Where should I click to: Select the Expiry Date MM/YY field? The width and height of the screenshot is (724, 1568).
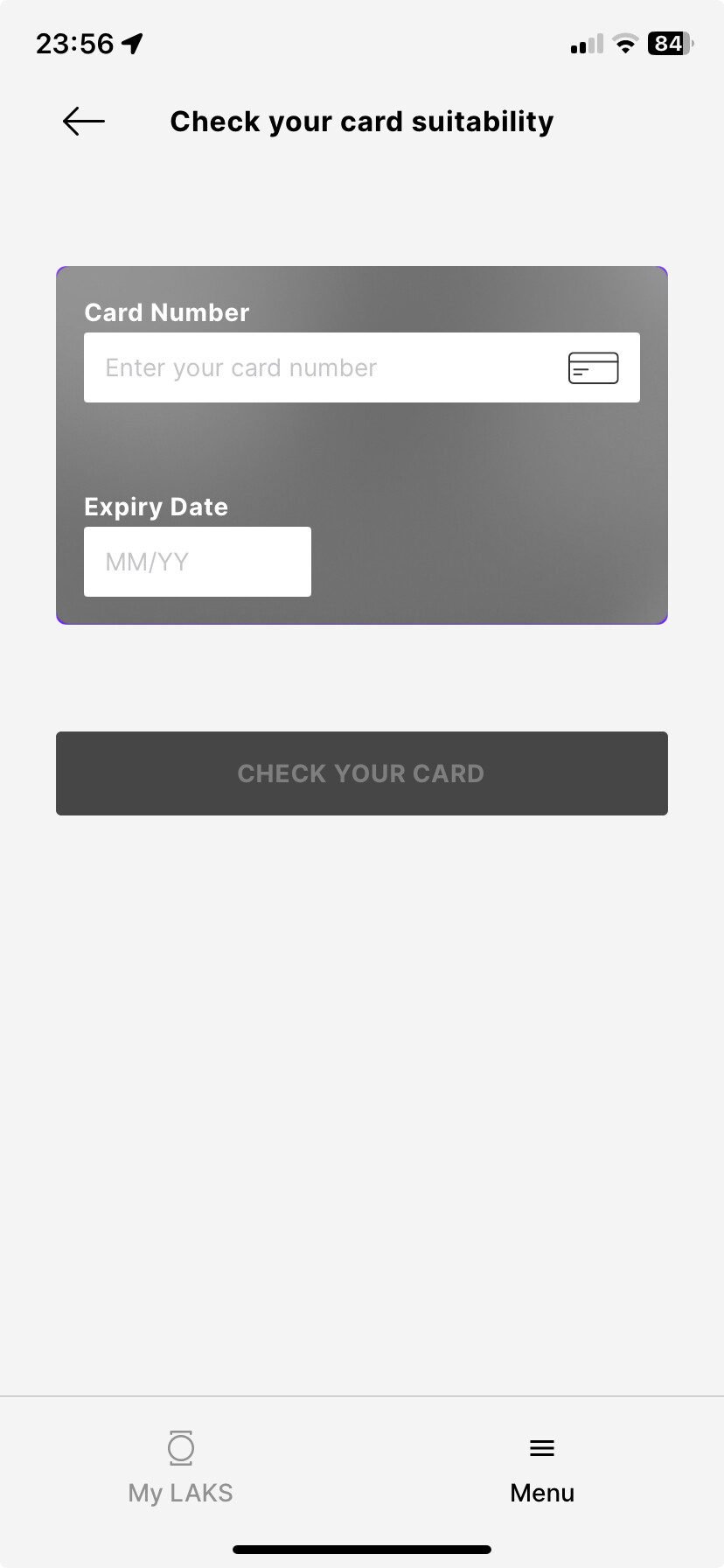198,562
